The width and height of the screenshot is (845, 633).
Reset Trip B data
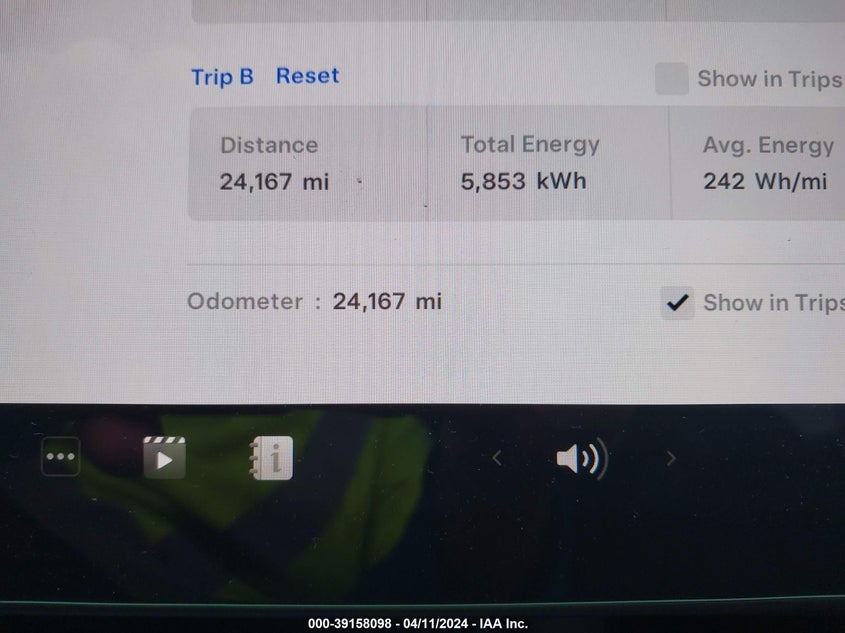pyautogui.click(x=307, y=76)
